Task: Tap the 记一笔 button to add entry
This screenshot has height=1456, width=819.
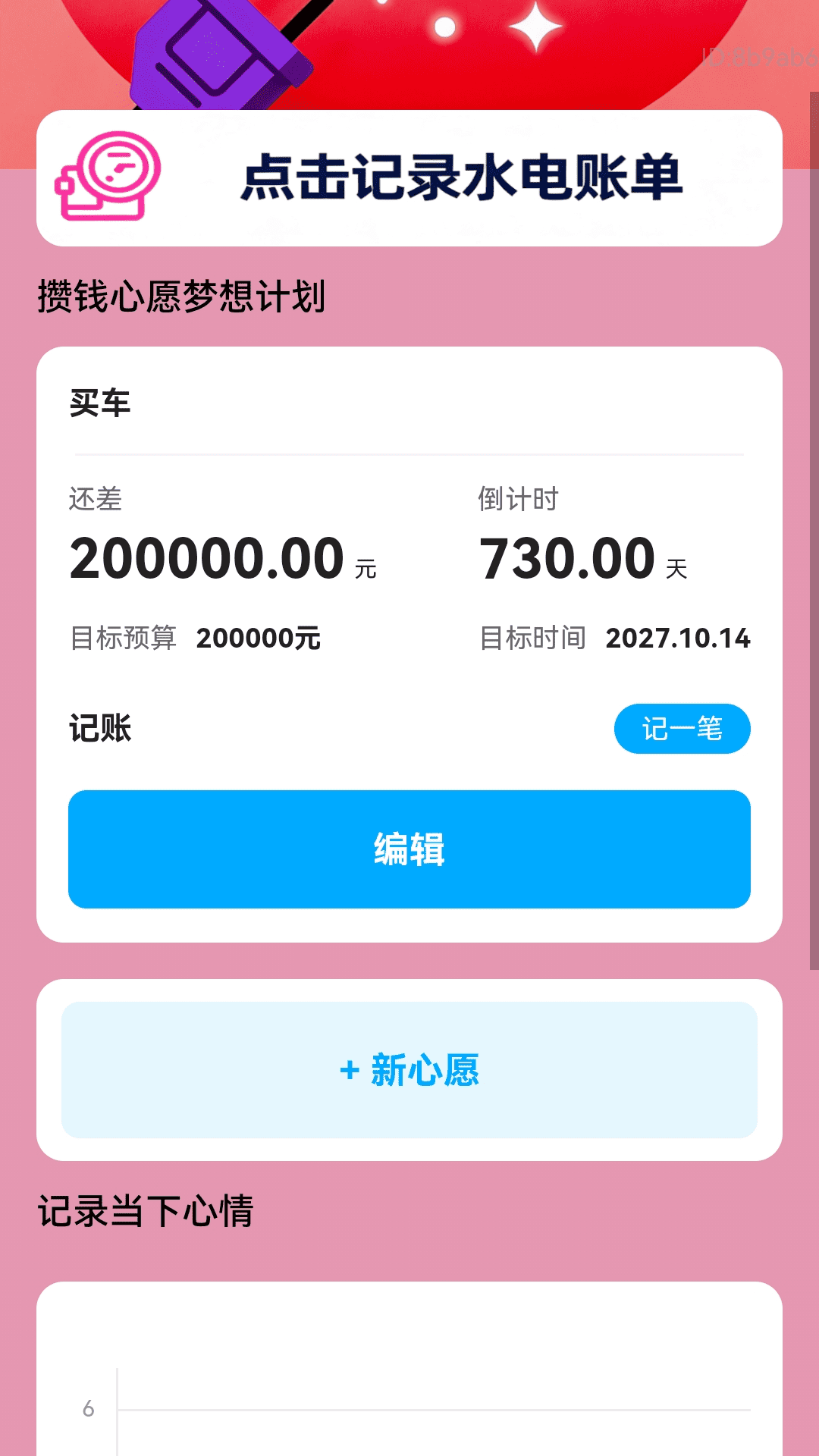Action: (x=681, y=729)
